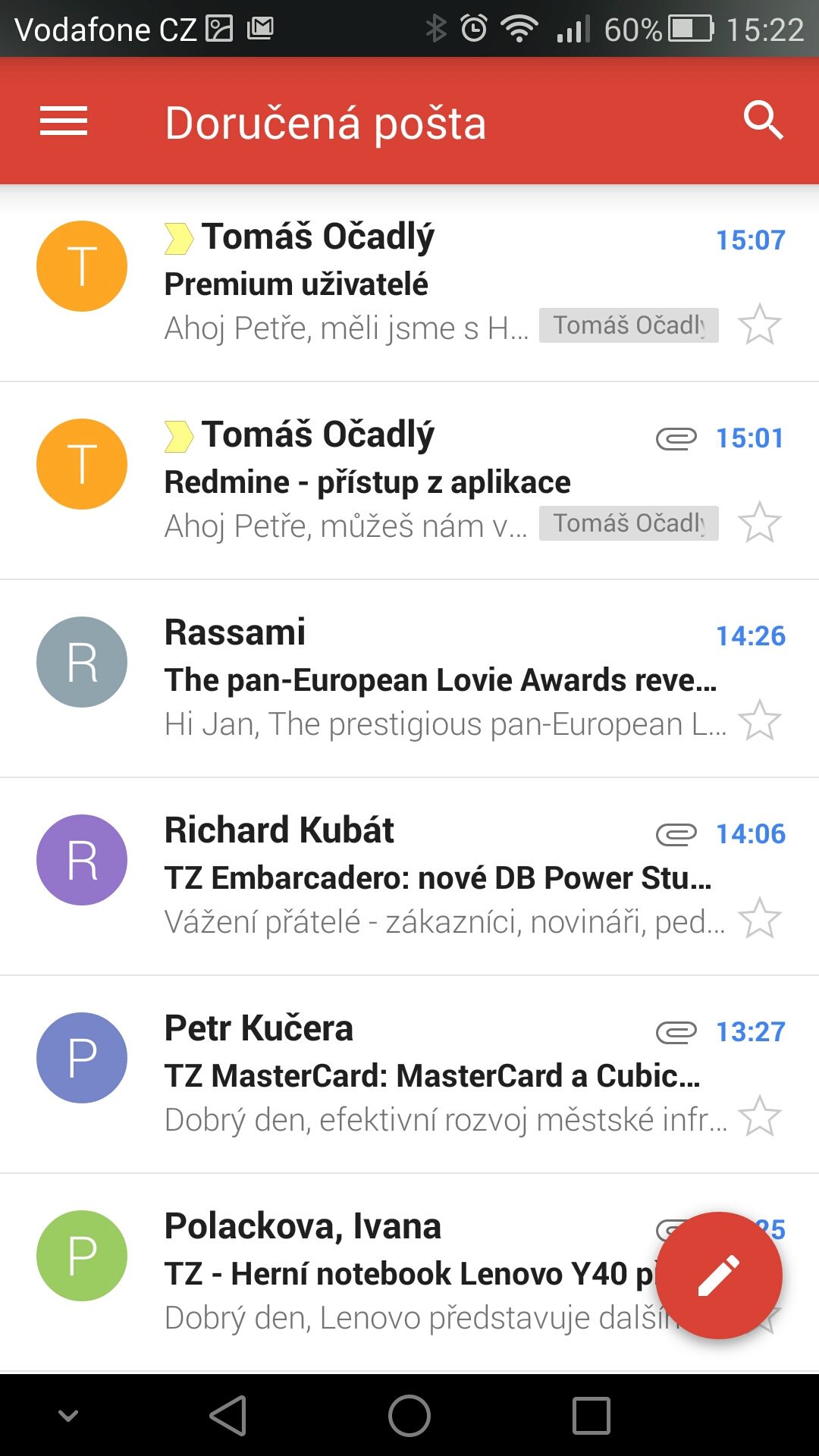Open Petr Kučera's MasterCard email
Viewport: 819px width, 1456px height.
coord(409,1075)
